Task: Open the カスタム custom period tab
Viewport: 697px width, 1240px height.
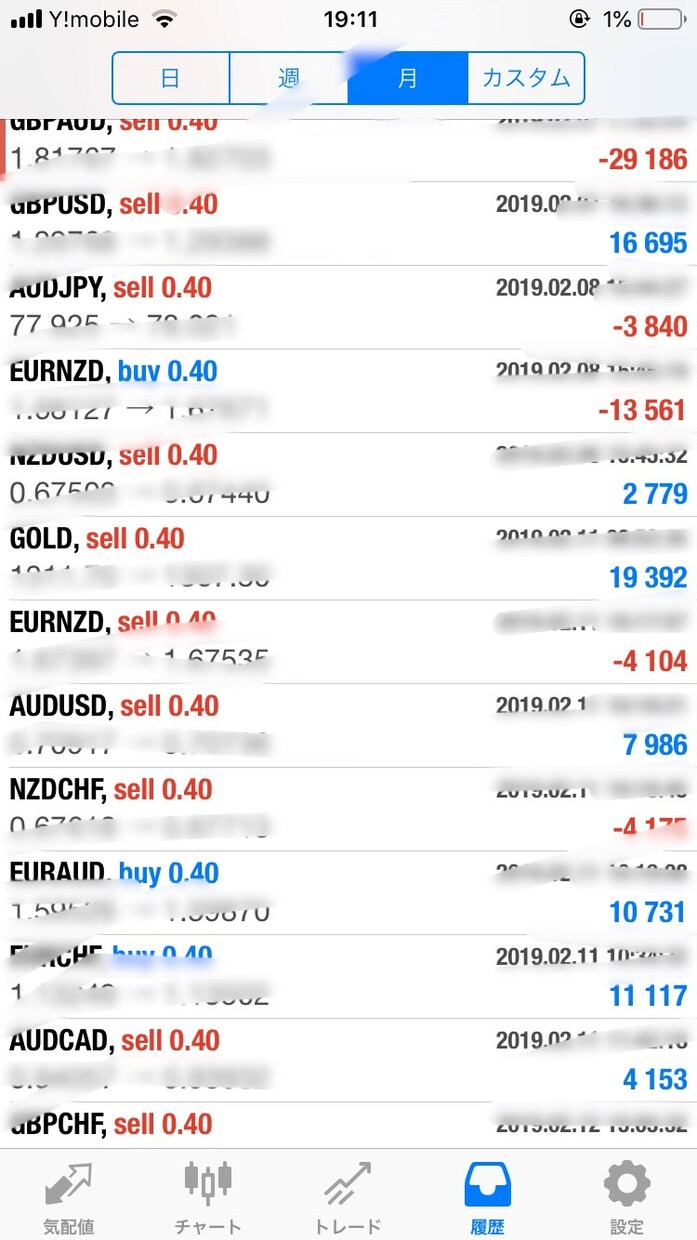Action: (x=526, y=78)
